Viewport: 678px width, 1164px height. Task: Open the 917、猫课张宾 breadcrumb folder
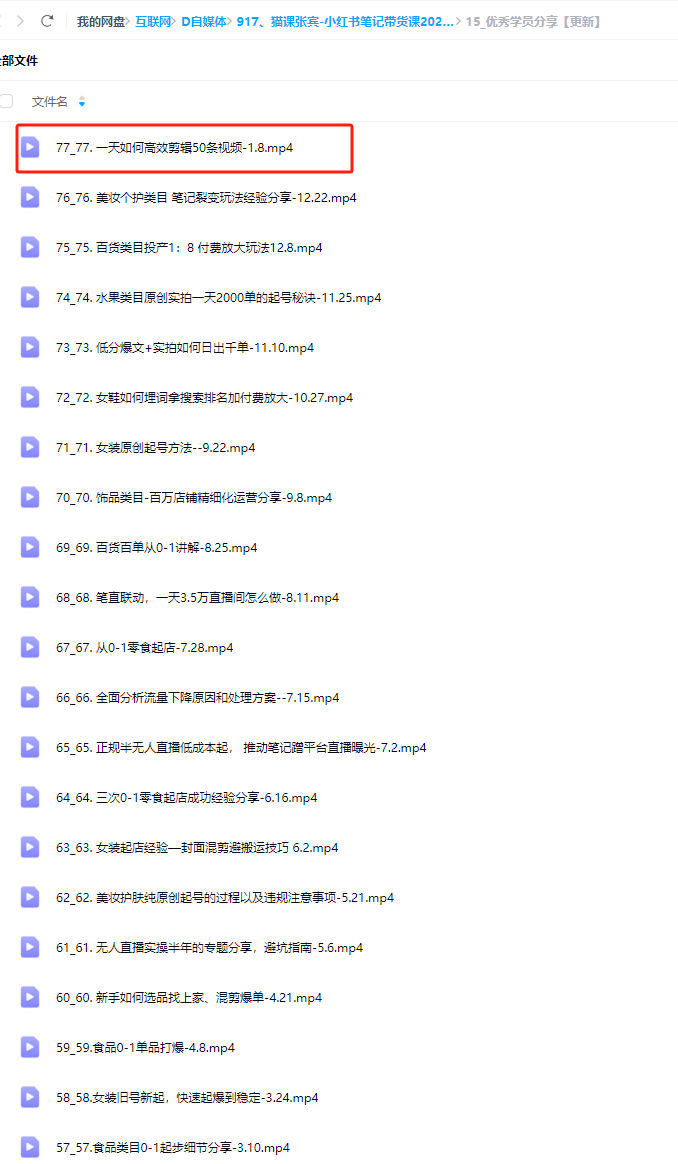pyautogui.click(x=345, y=22)
